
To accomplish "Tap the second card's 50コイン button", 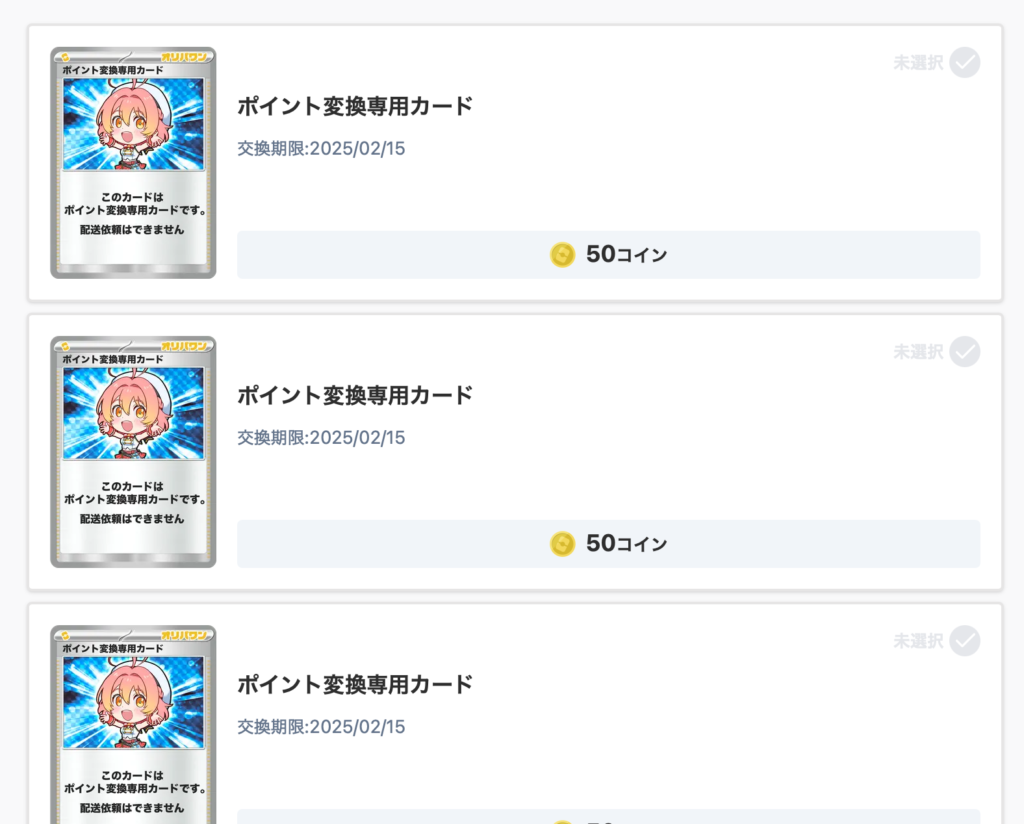I will [608, 544].
